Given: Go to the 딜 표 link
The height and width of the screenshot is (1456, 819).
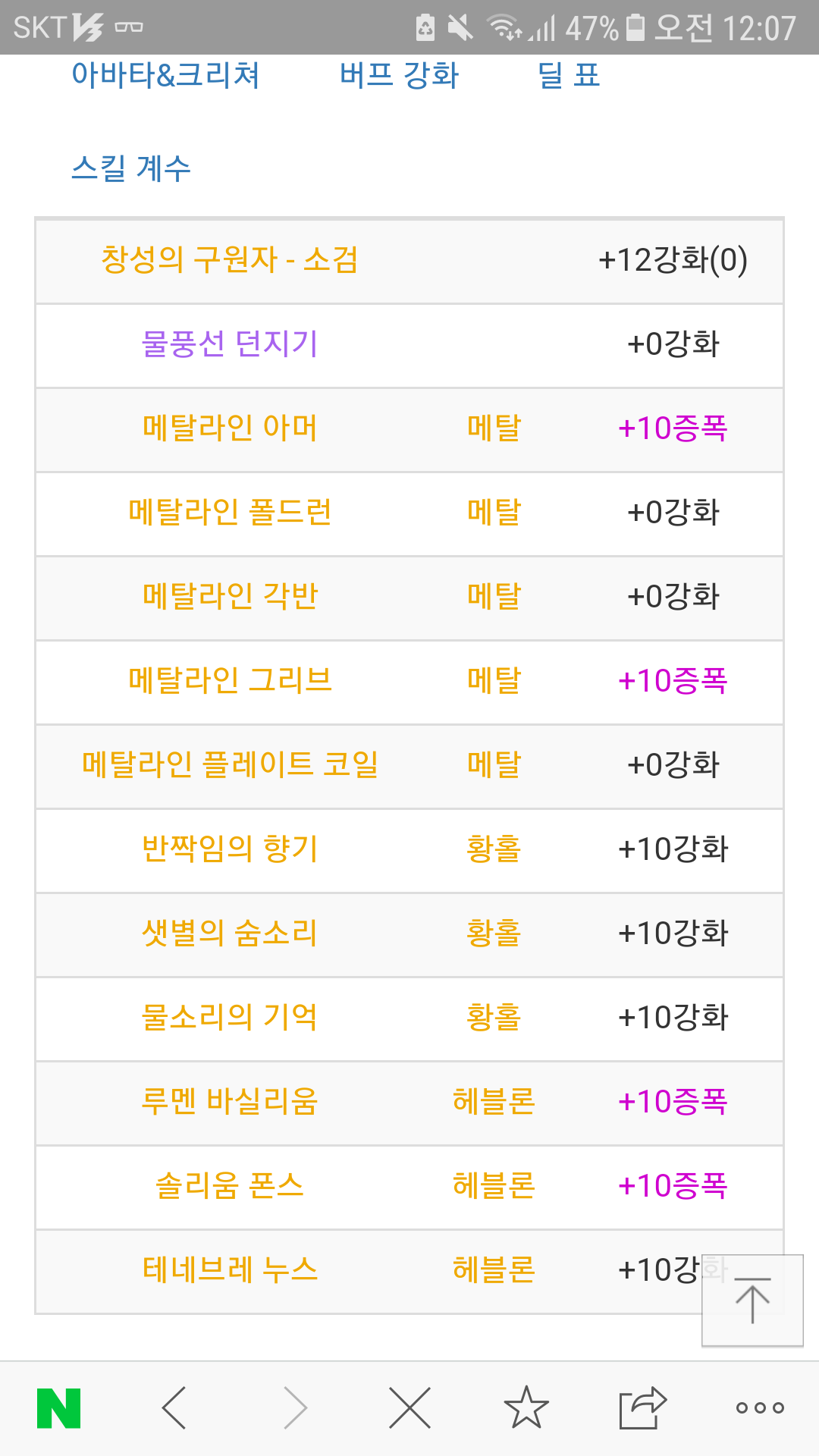Looking at the screenshot, I should coord(569,75).
